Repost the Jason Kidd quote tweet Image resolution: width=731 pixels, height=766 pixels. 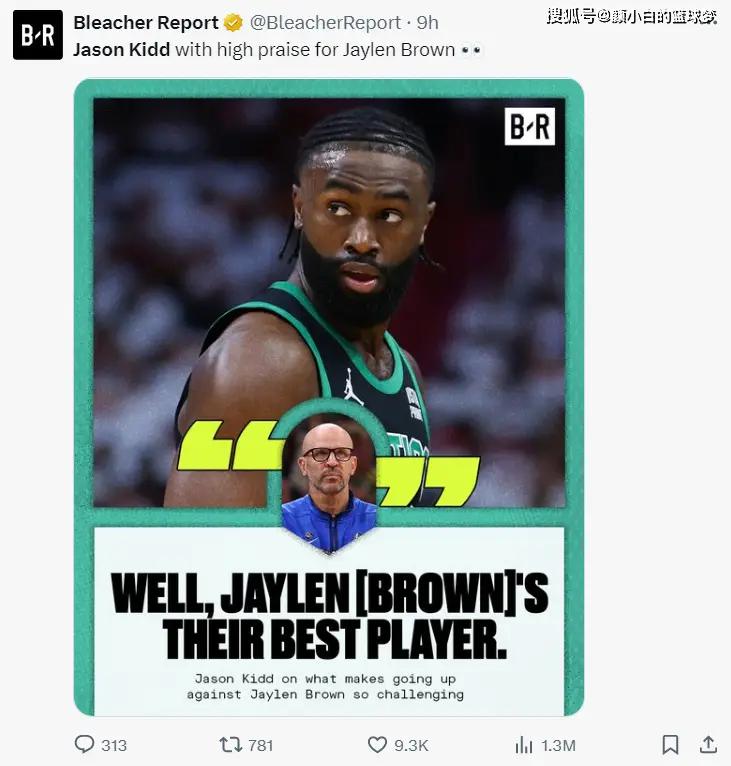(230, 745)
